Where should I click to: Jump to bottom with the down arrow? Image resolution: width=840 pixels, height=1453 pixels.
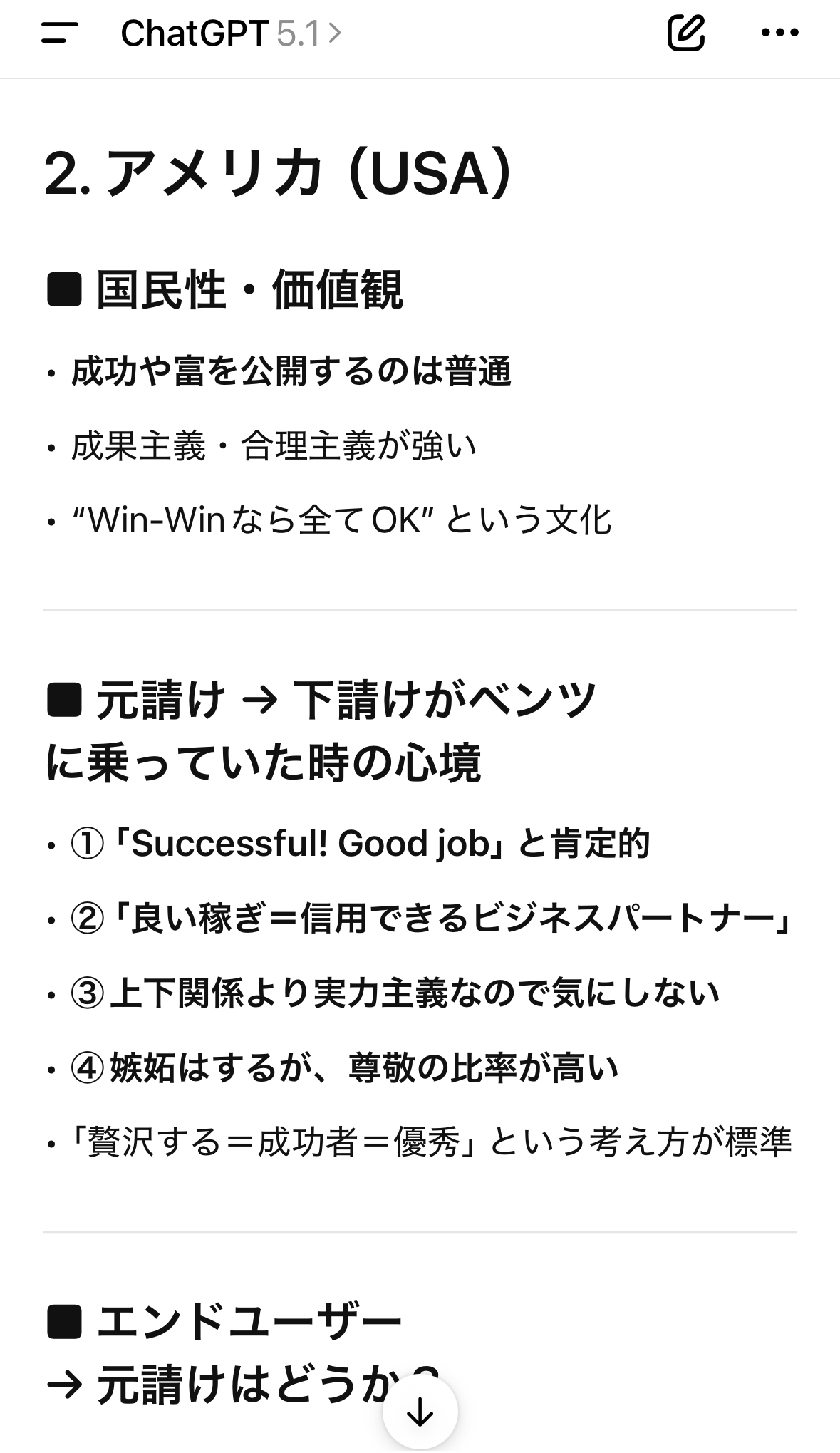[420, 1412]
